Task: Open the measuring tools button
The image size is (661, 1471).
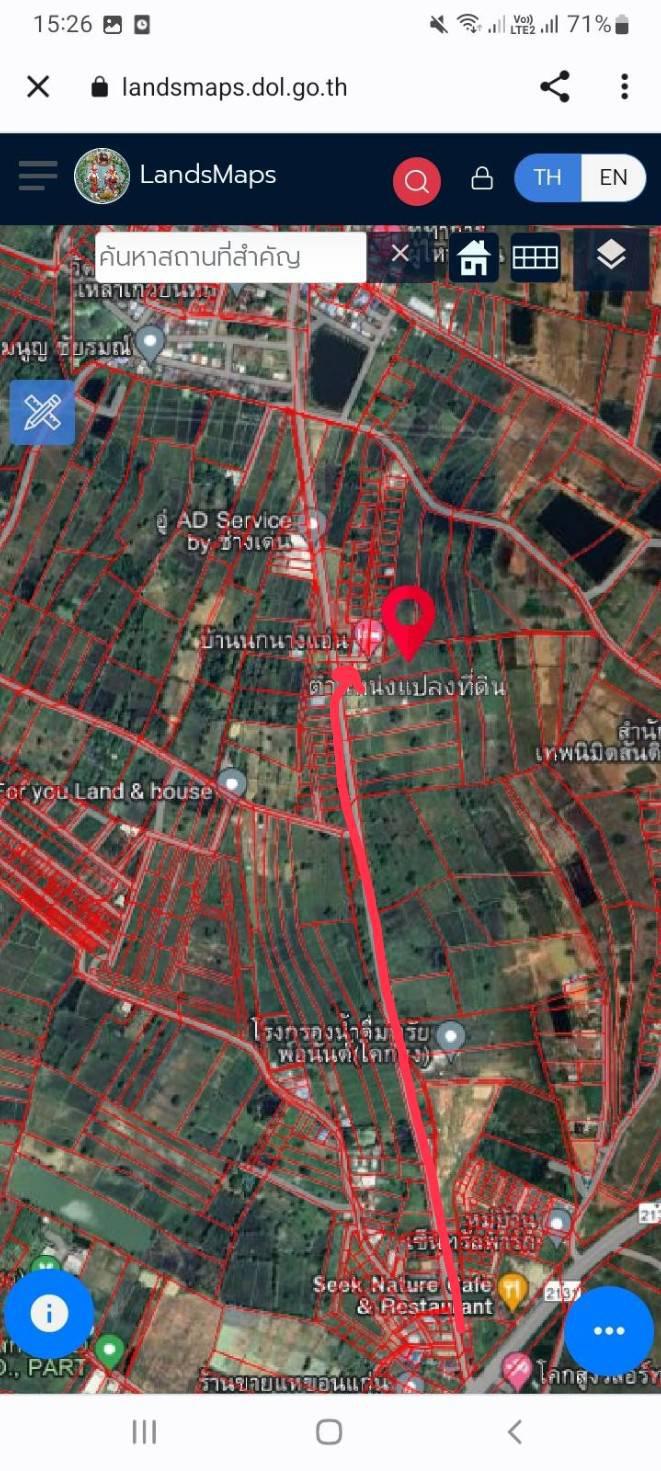Action: coord(42,412)
